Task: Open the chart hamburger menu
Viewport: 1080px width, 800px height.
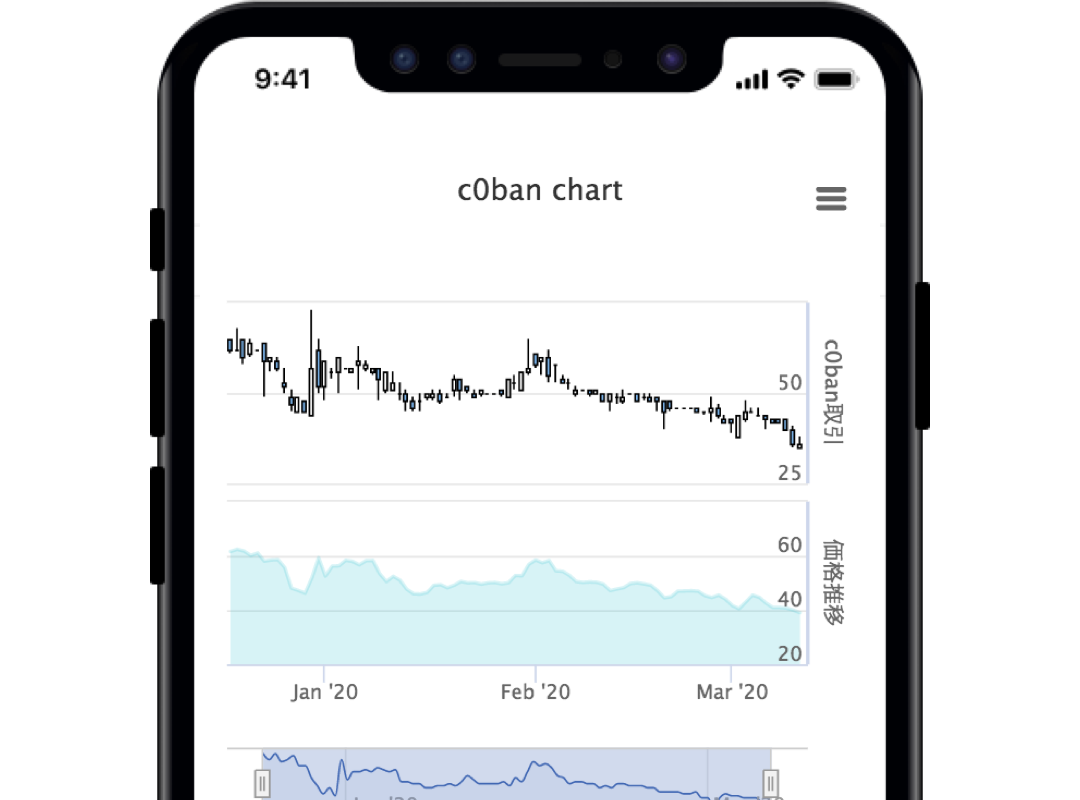Action: (831, 199)
